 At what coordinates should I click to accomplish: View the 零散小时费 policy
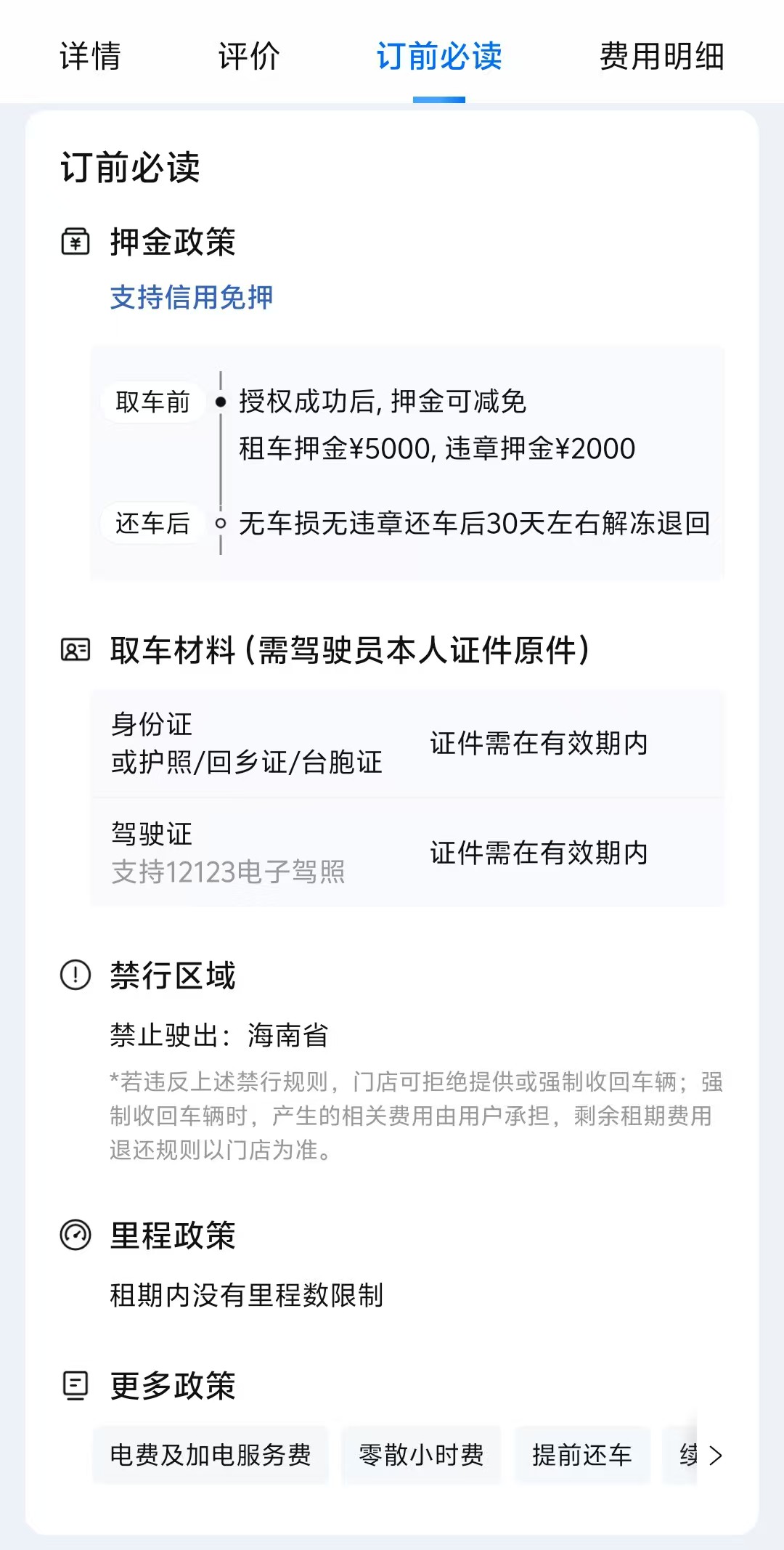421,1455
